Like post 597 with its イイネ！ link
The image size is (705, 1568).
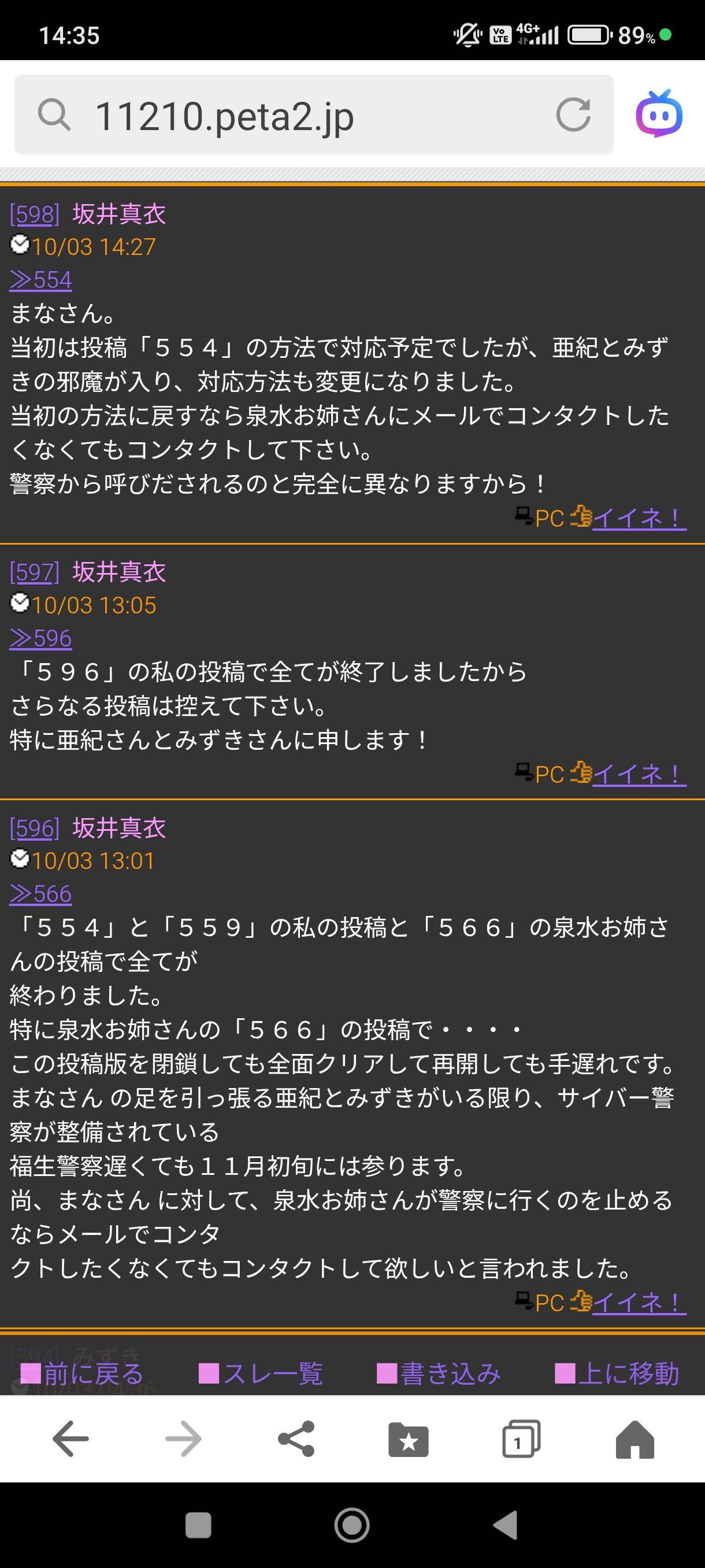tap(639, 774)
